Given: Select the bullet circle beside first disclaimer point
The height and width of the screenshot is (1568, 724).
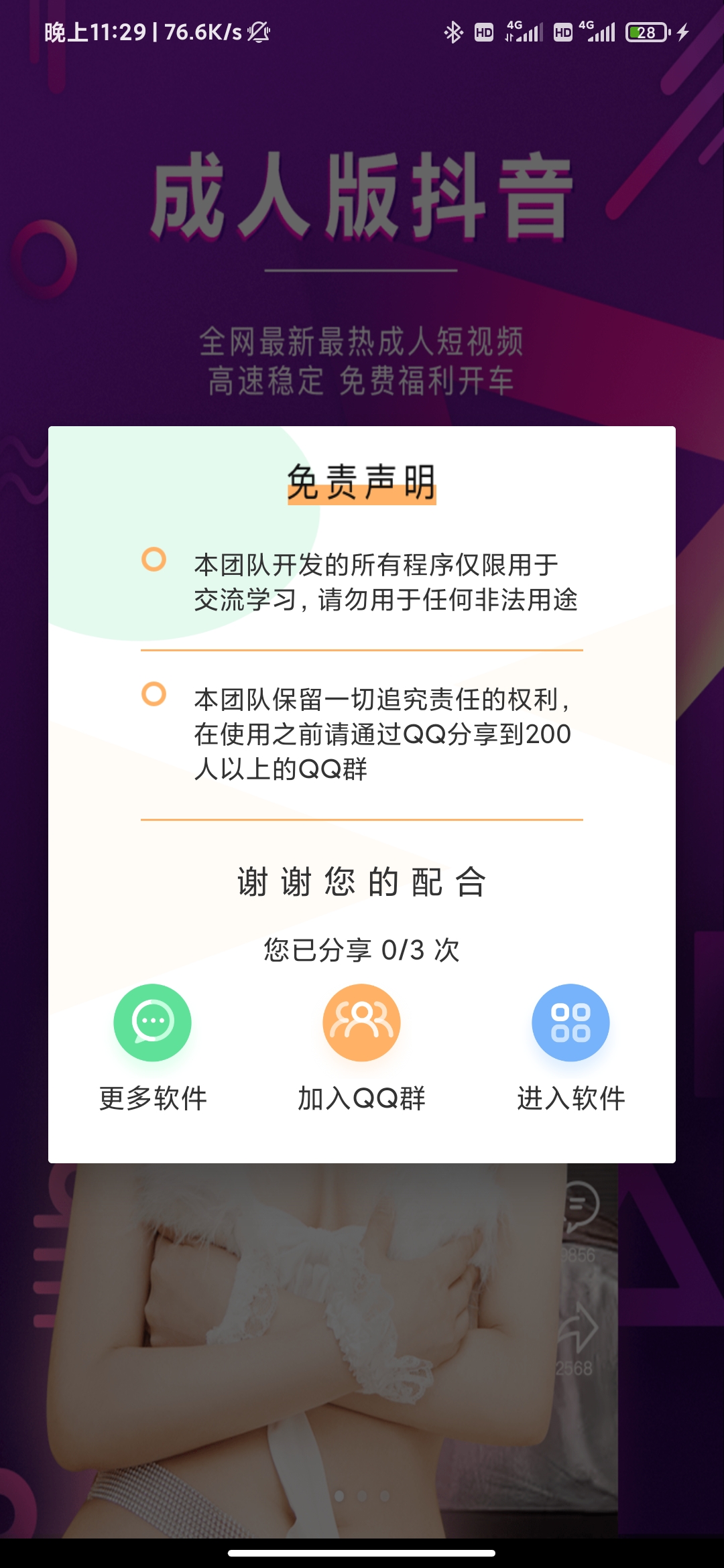Looking at the screenshot, I should click(x=154, y=559).
